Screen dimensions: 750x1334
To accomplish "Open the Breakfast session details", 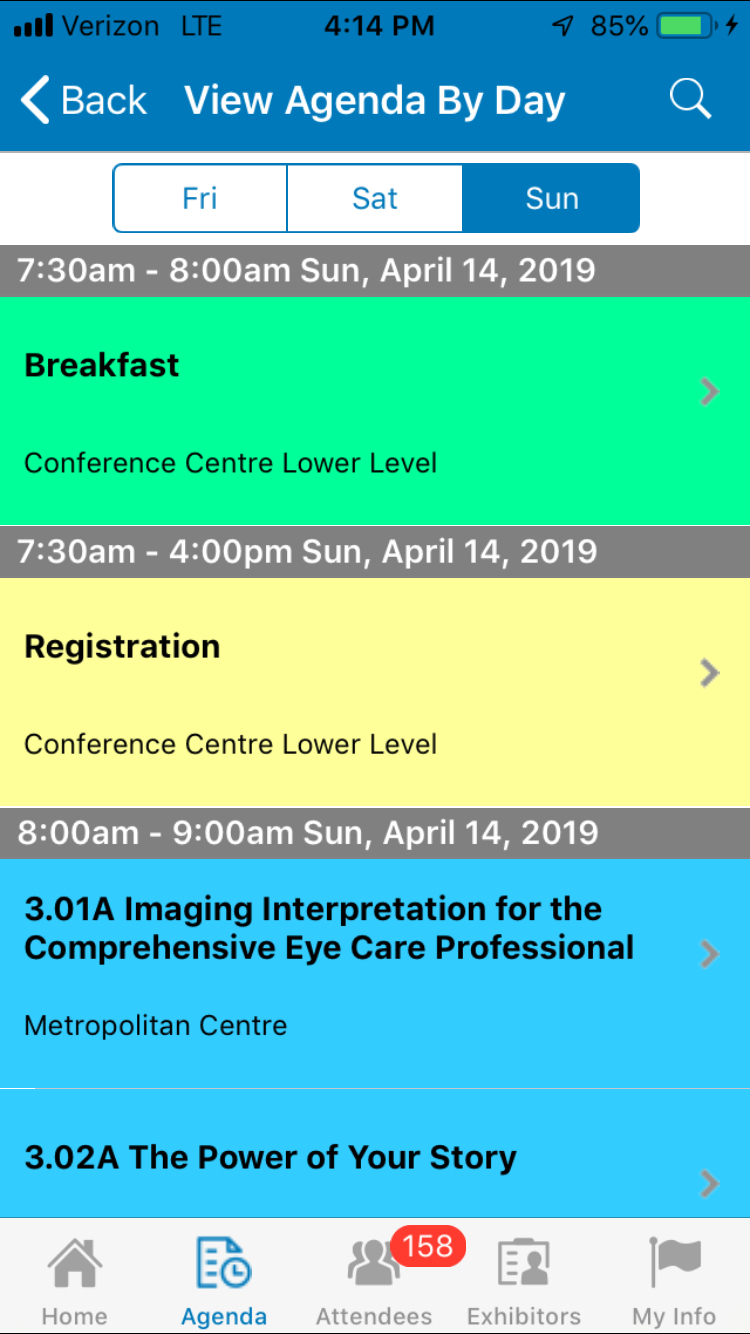I will (x=375, y=411).
